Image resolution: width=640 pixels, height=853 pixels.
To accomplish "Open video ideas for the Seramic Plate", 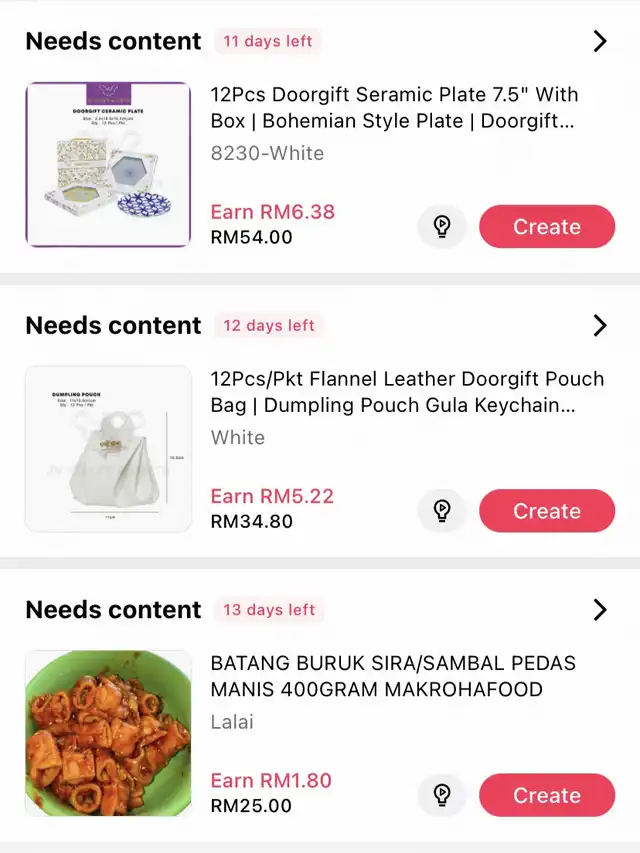I will click(442, 227).
